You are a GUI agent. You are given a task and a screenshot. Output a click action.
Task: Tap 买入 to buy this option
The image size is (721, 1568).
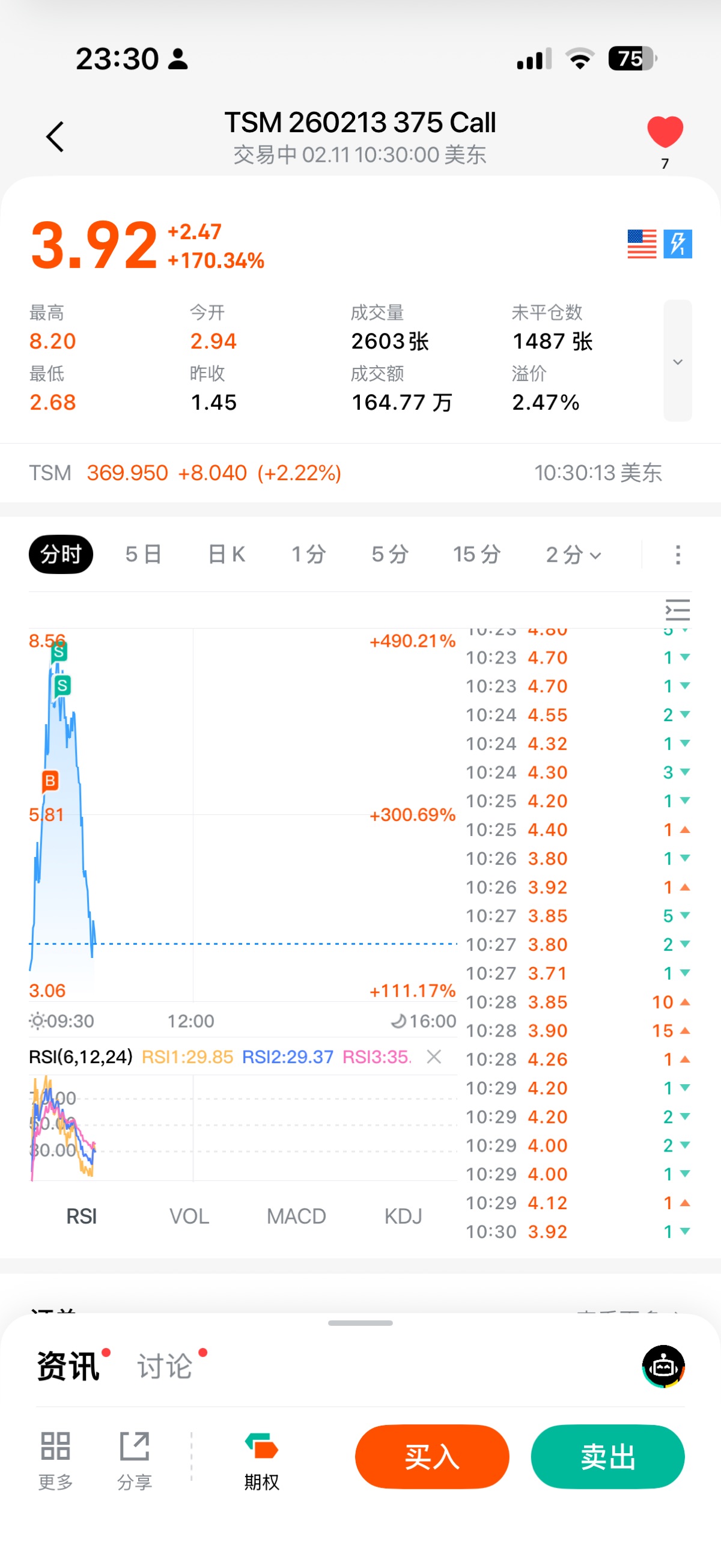pos(432,1457)
